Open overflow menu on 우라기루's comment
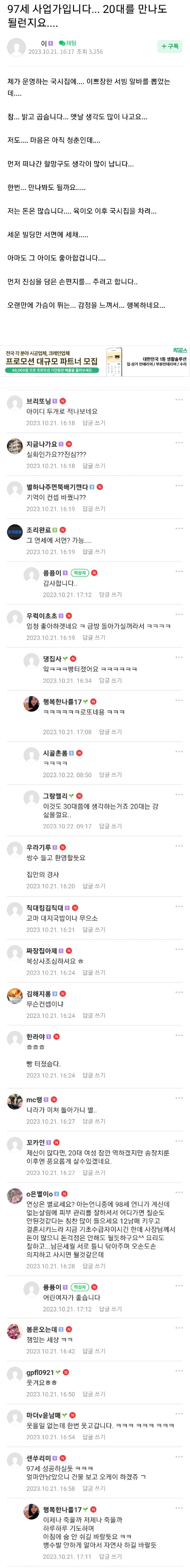This screenshot has height=1568, width=190. click(178, 846)
